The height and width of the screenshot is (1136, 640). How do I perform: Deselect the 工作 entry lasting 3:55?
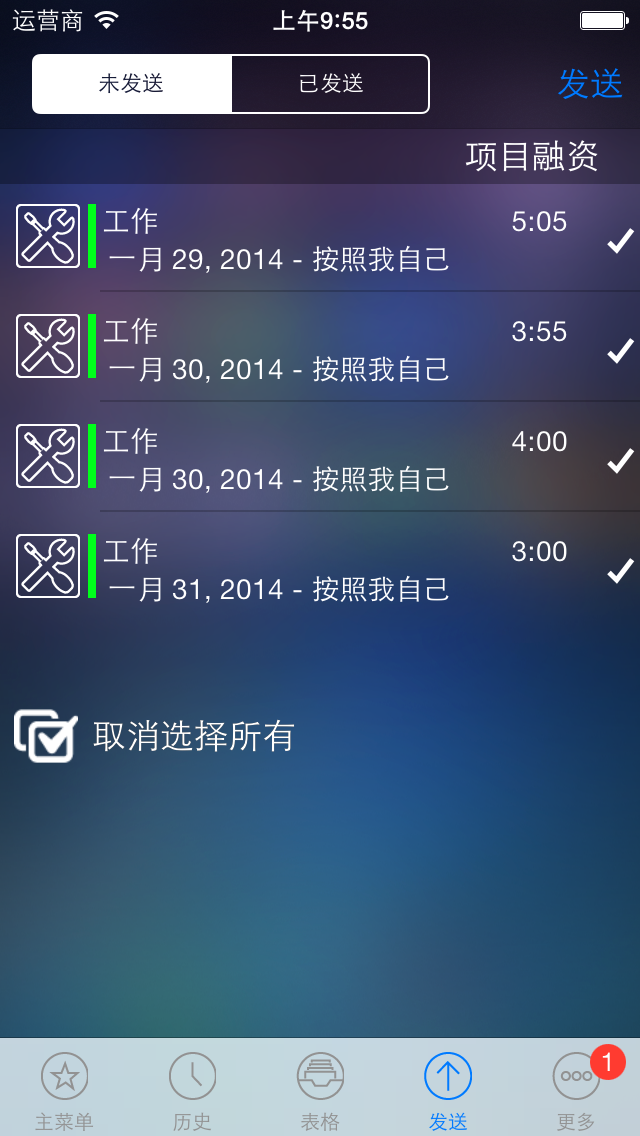pos(620,350)
